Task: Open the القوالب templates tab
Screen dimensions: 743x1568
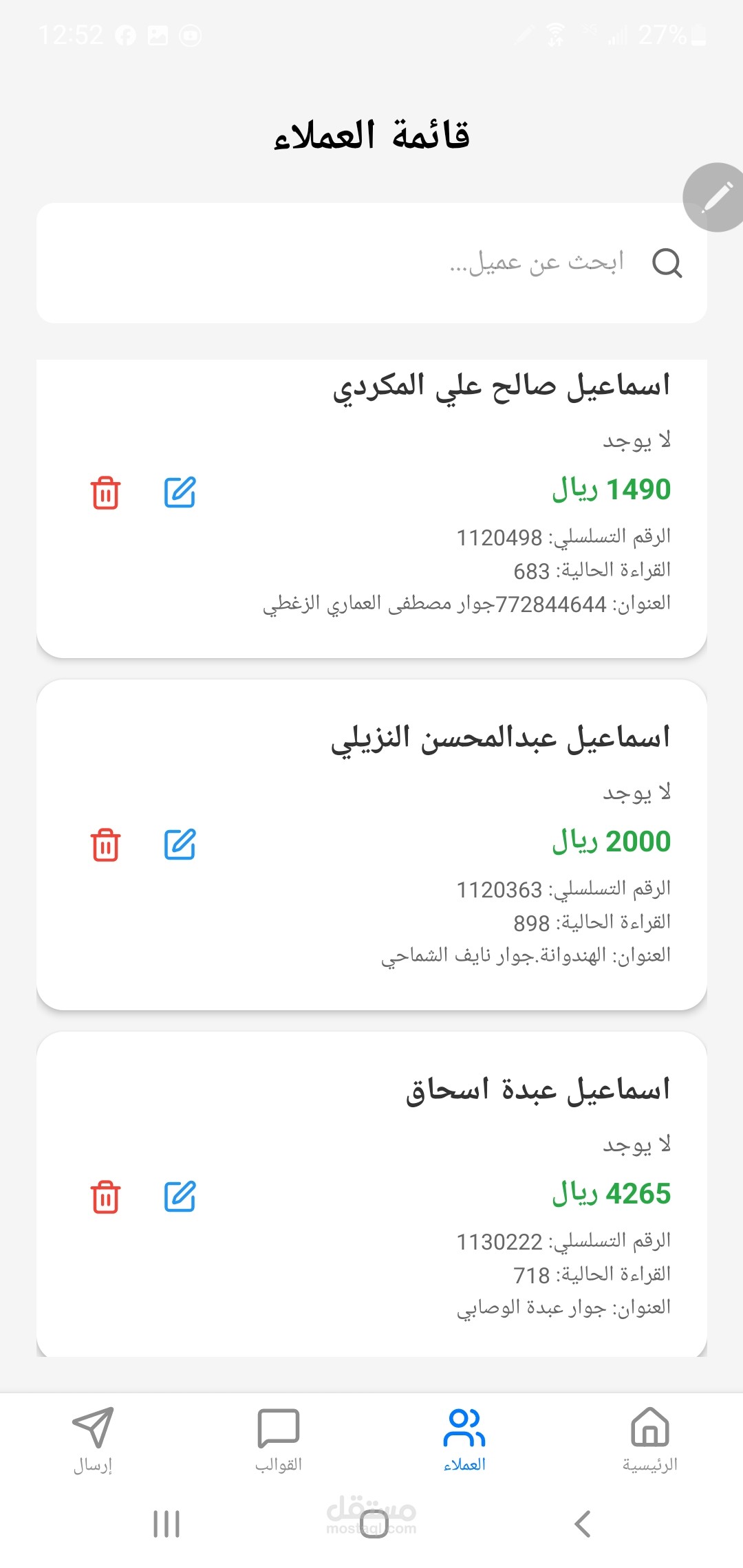Action: click(279, 1439)
